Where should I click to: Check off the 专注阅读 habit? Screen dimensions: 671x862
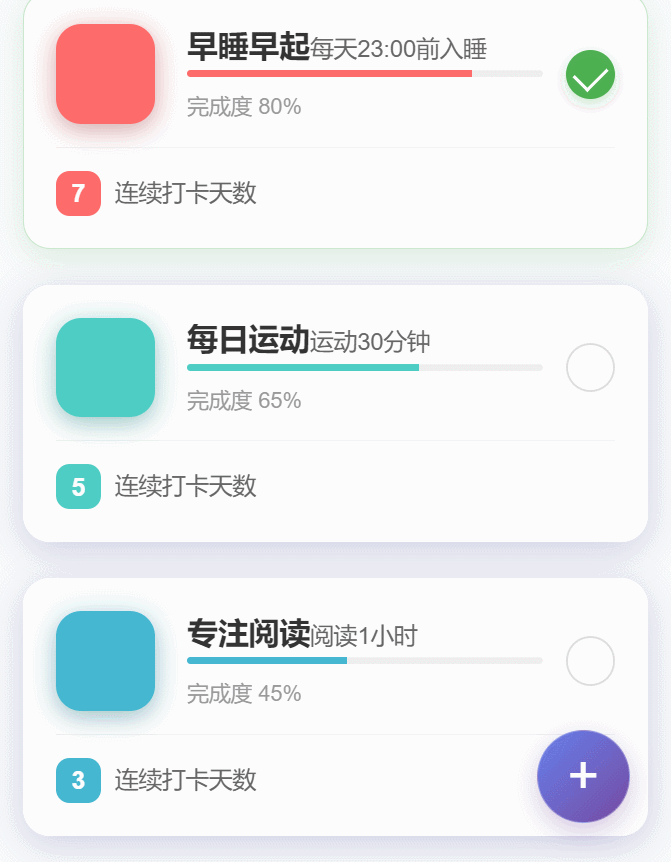pos(590,661)
